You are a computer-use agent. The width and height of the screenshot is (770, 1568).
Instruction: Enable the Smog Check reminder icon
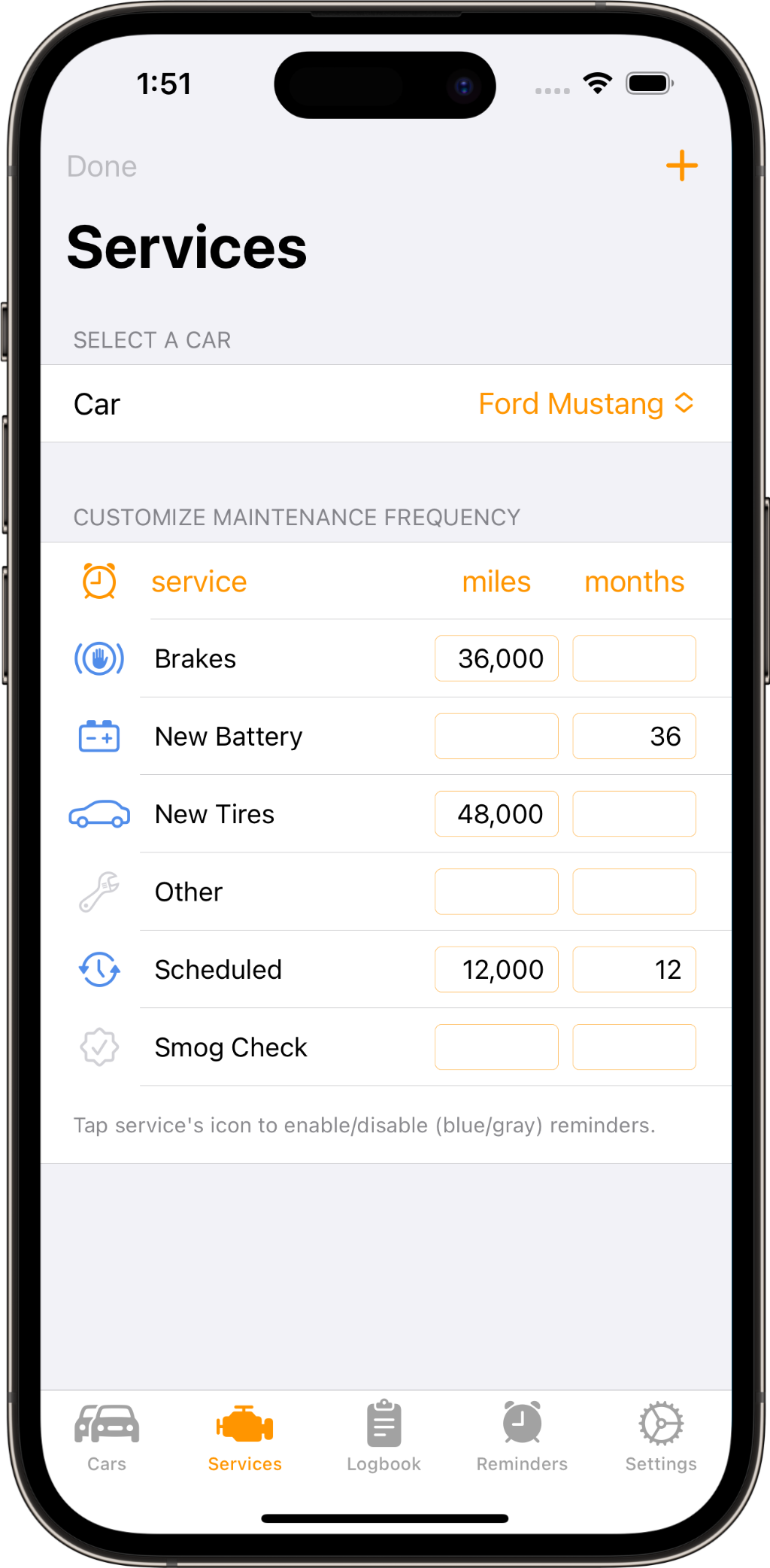coord(99,1047)
